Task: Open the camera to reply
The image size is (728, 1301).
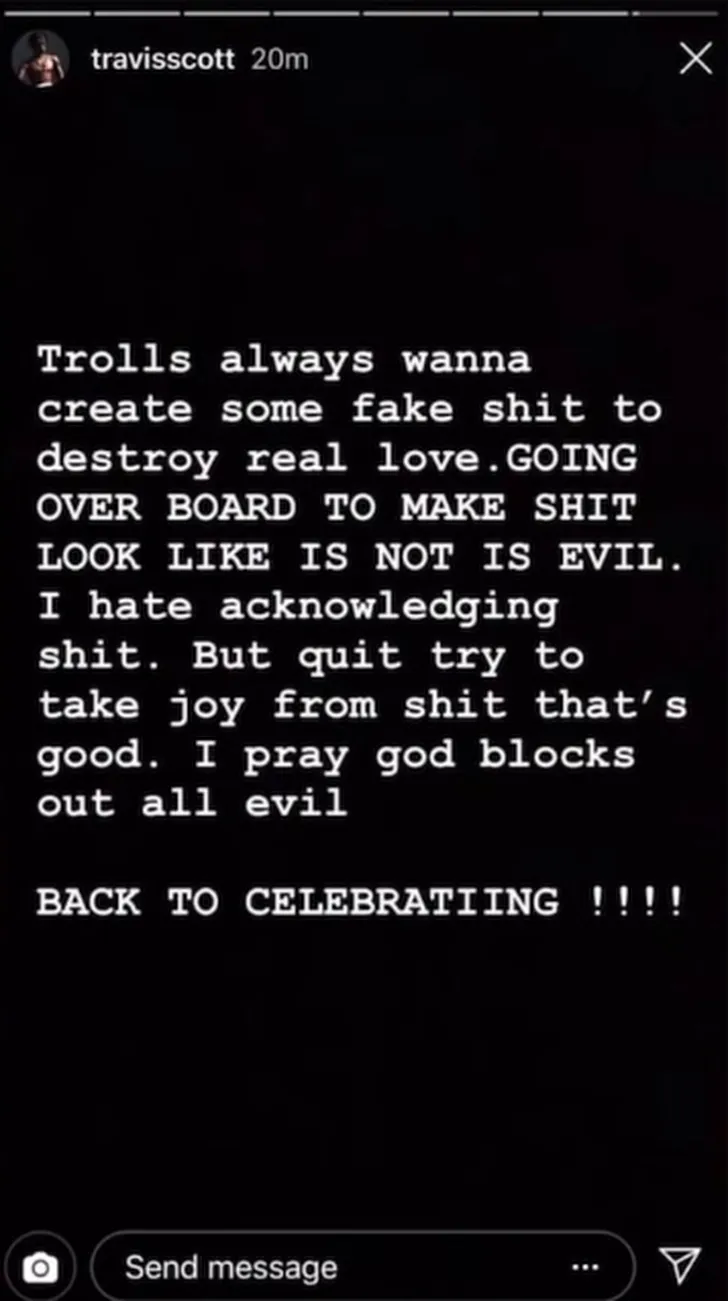Action: point(40,1269)
